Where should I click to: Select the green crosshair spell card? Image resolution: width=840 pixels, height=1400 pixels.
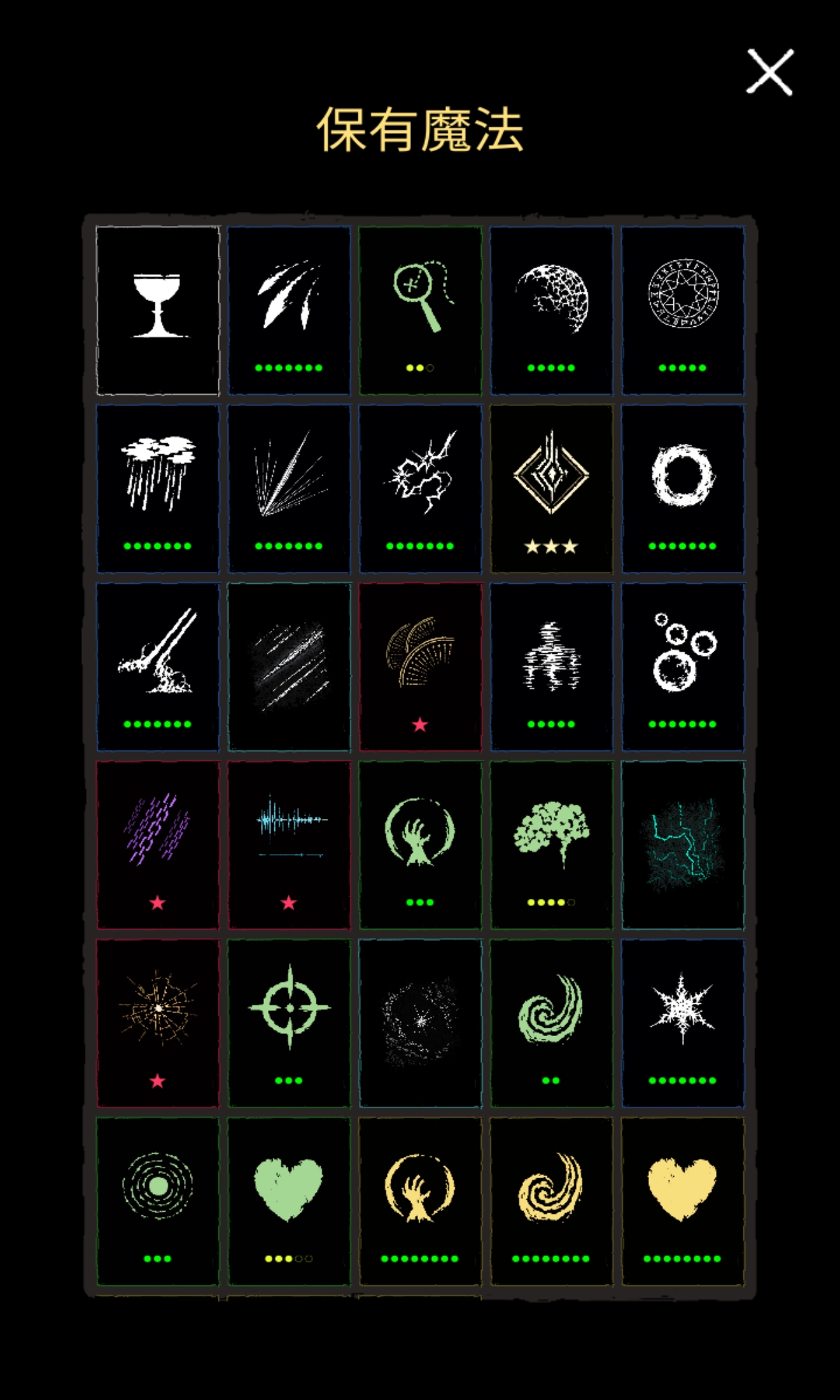288,1023
